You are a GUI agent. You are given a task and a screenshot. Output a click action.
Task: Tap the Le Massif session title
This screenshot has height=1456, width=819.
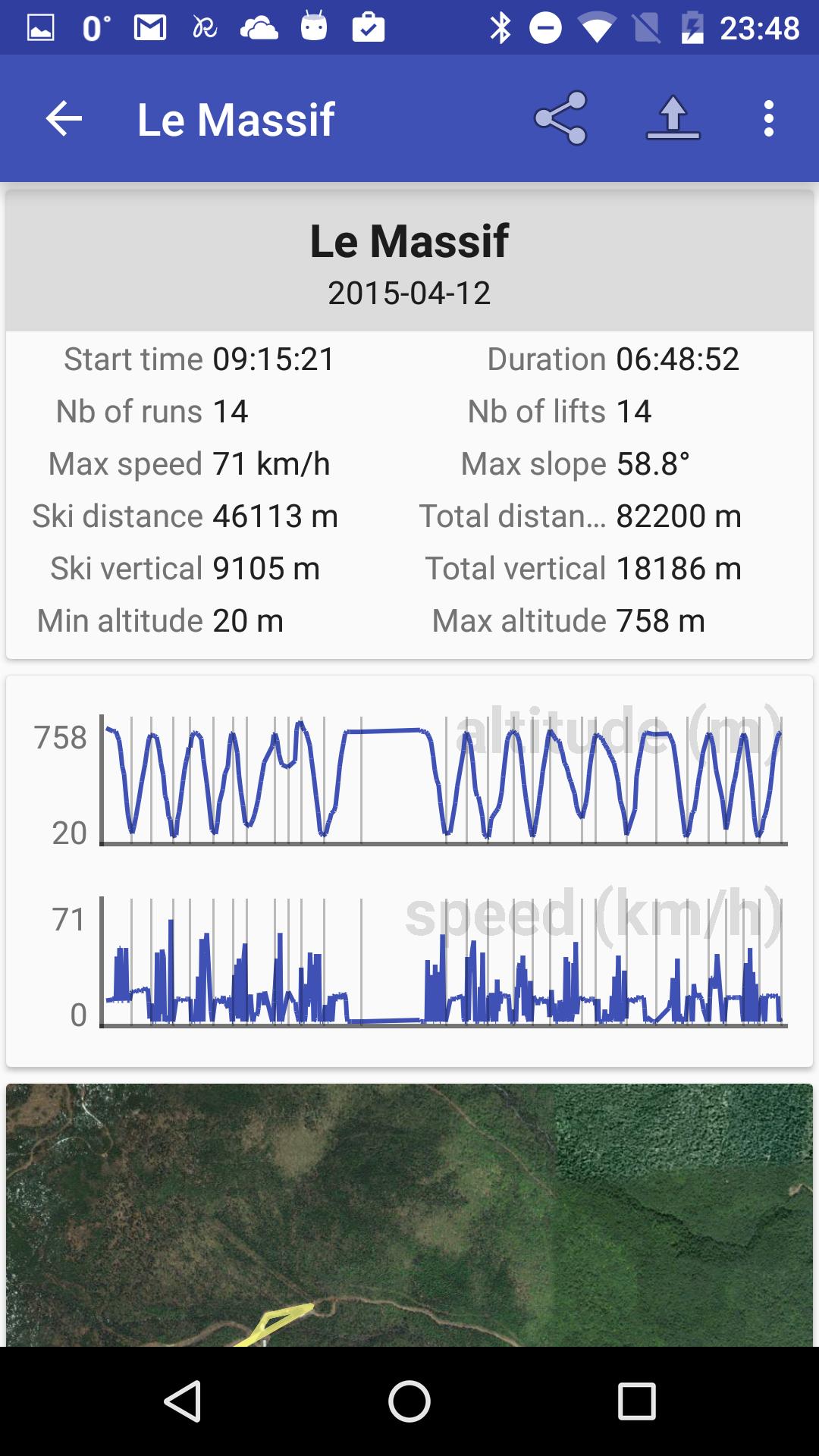click(x=409, y=241)
